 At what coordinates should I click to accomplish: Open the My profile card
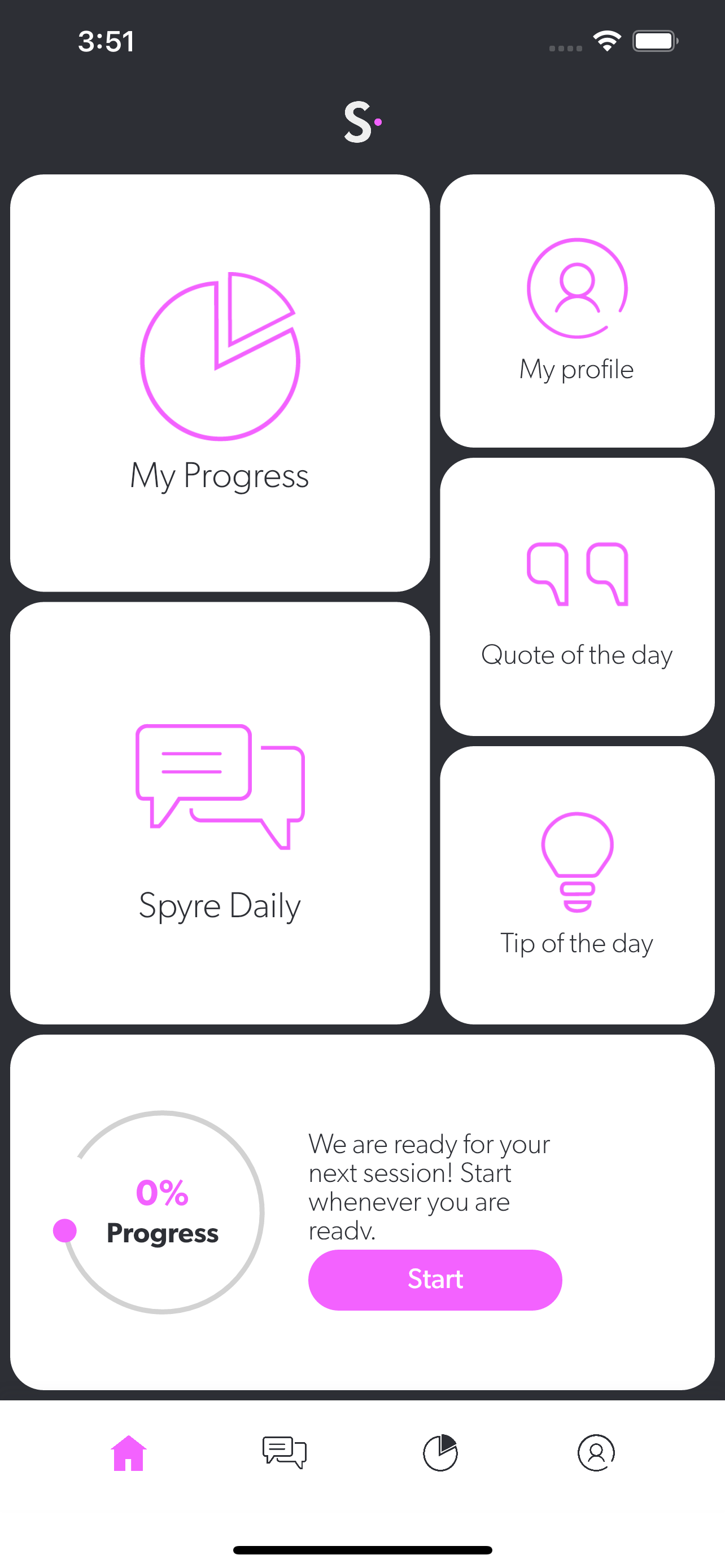577,311
